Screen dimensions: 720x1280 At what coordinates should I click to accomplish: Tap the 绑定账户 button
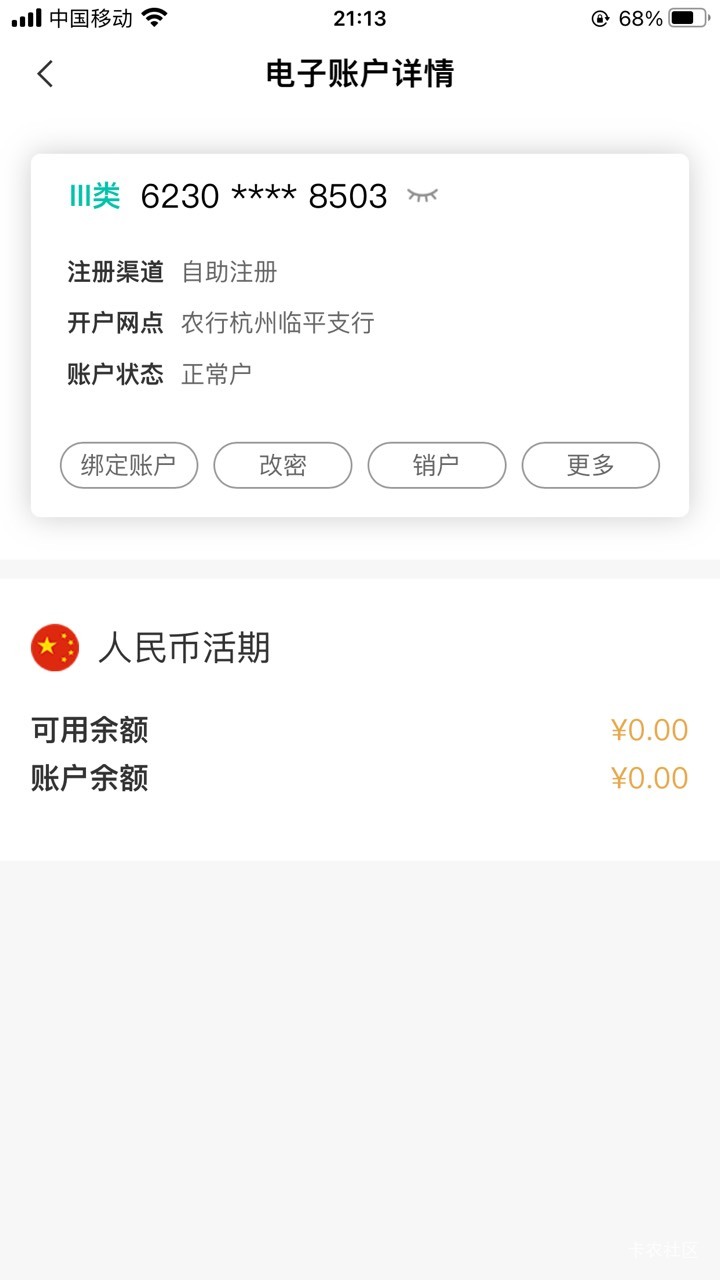[x=129, y=465]
